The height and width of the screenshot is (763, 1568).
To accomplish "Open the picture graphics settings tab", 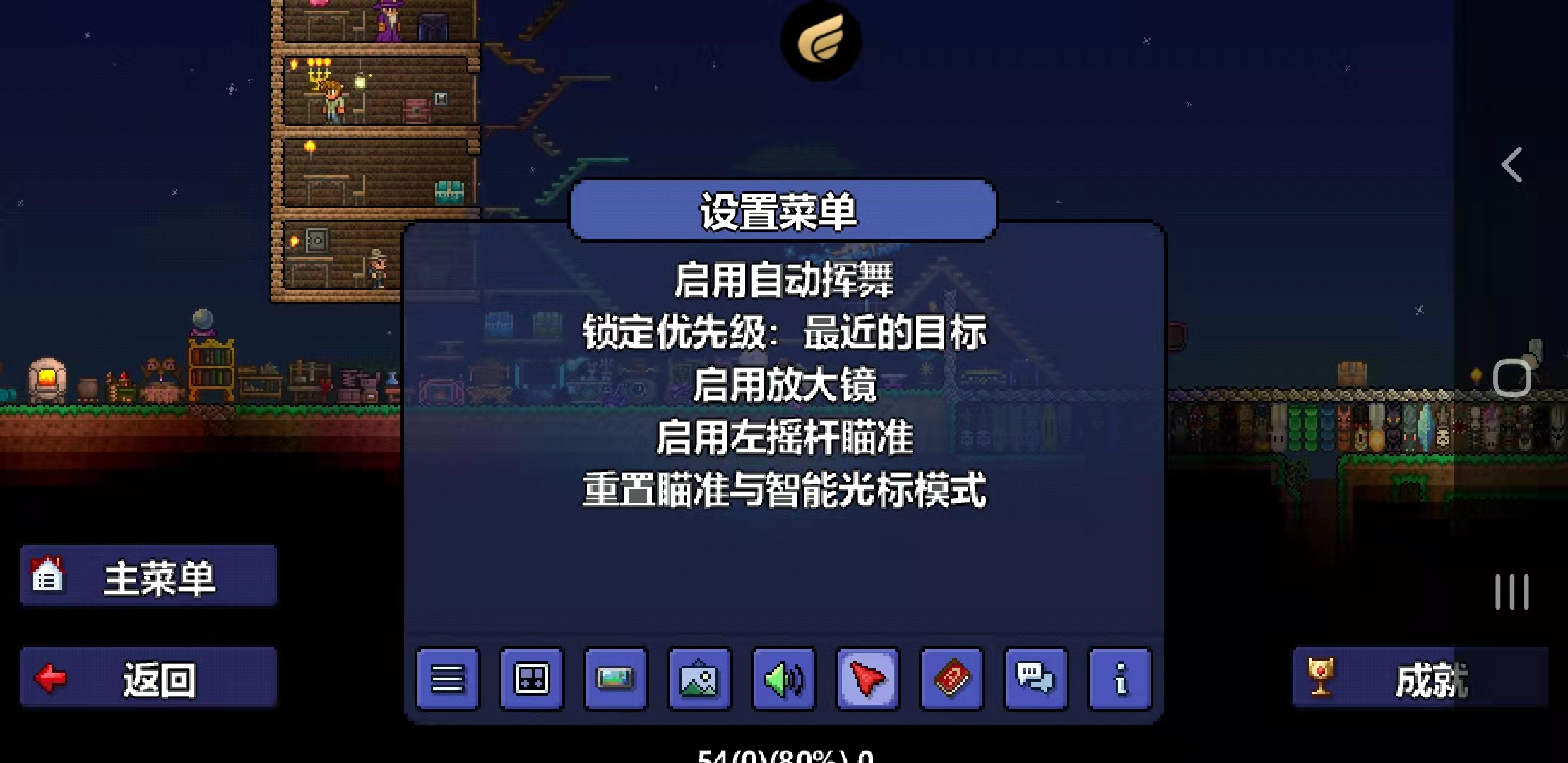I will 699,679.
